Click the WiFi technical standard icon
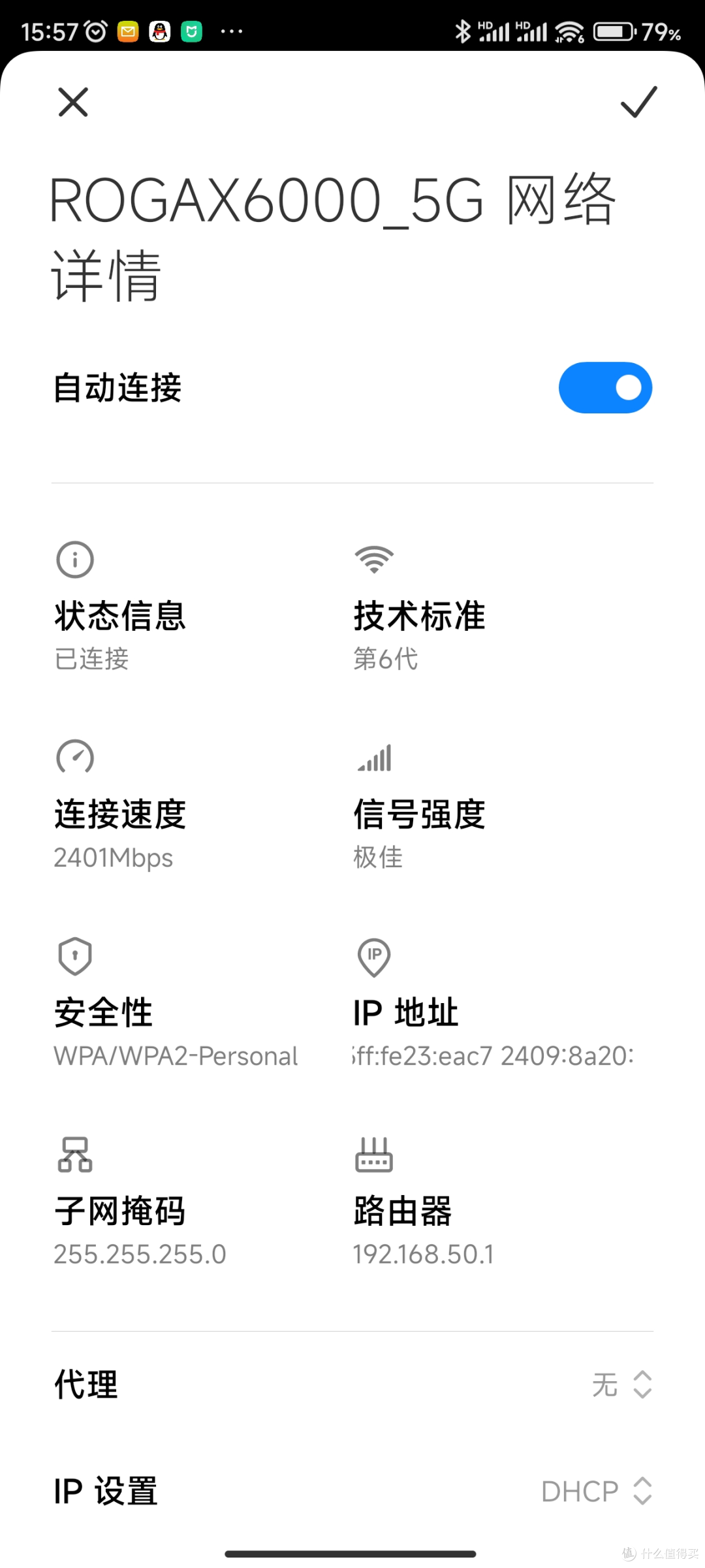The height and width of the screenshot is (1568, 705). [x=373, y=558]
